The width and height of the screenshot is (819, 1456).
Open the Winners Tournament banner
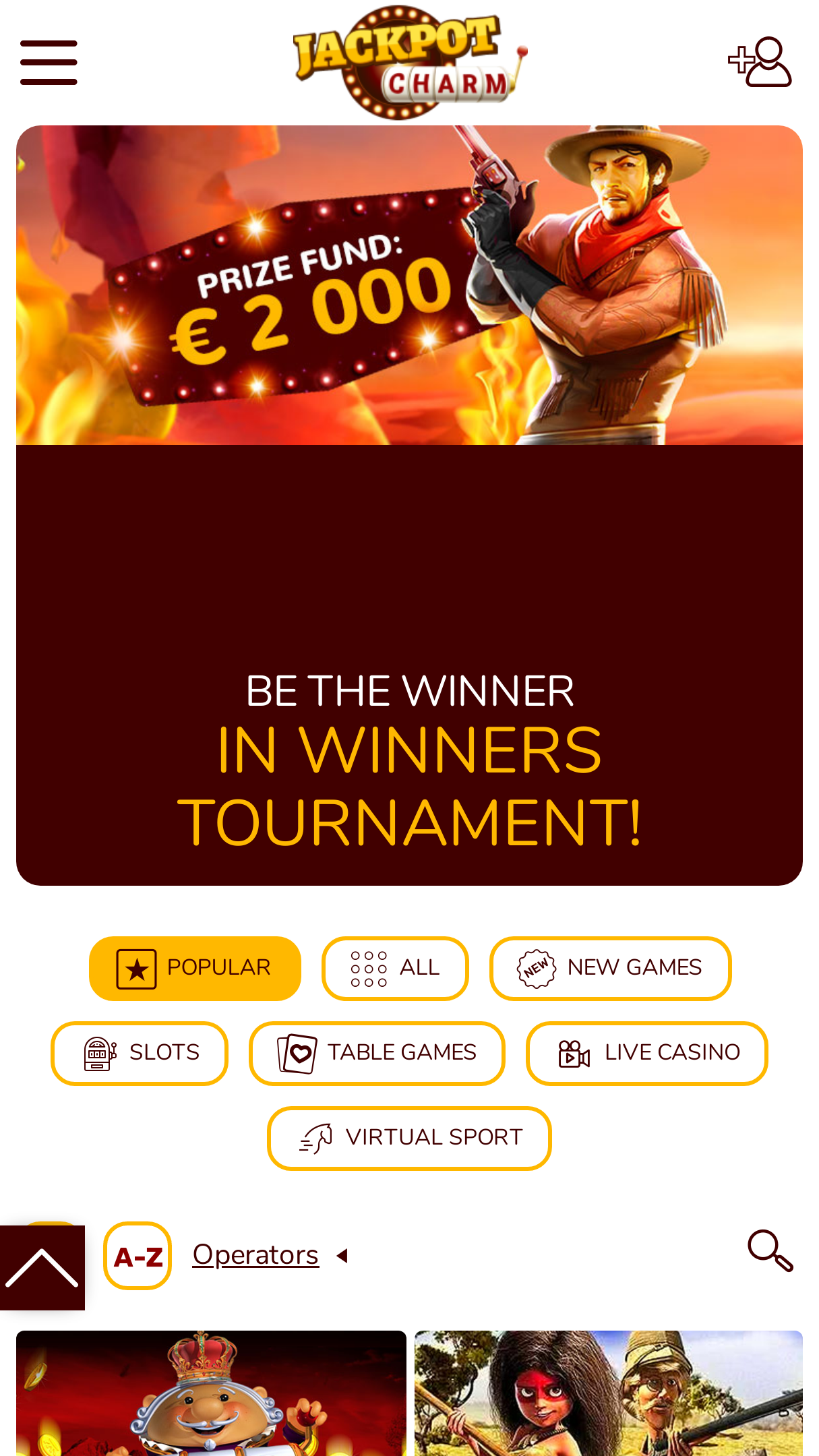point(409,505)
